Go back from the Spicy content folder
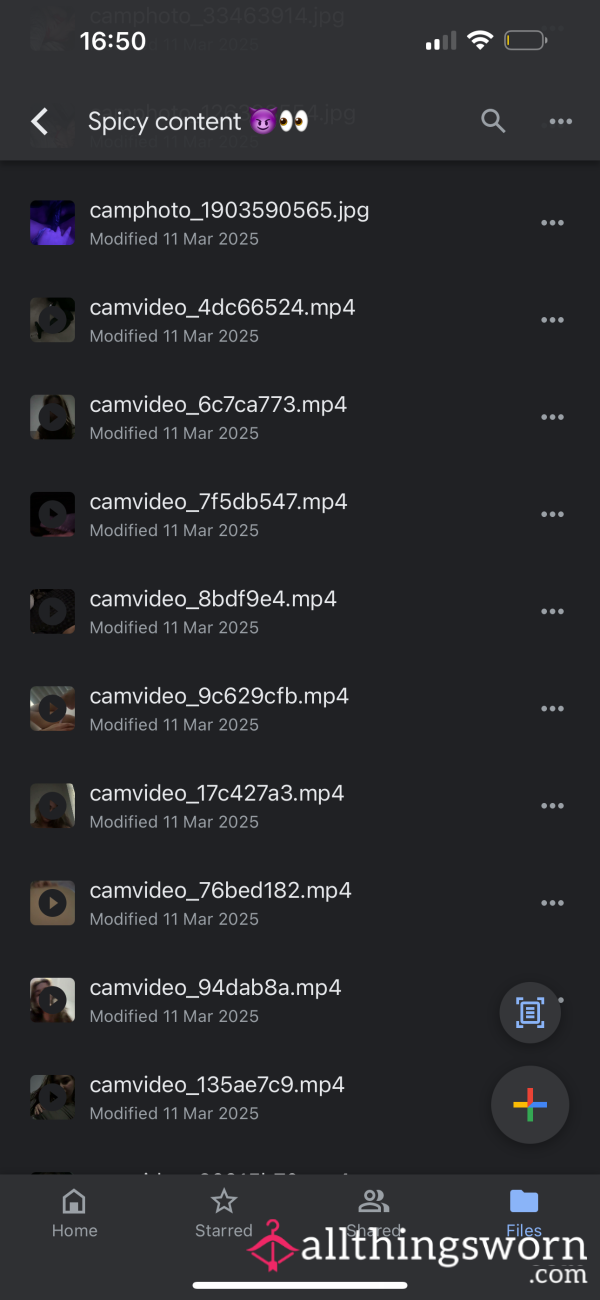 tap(39, 122)
